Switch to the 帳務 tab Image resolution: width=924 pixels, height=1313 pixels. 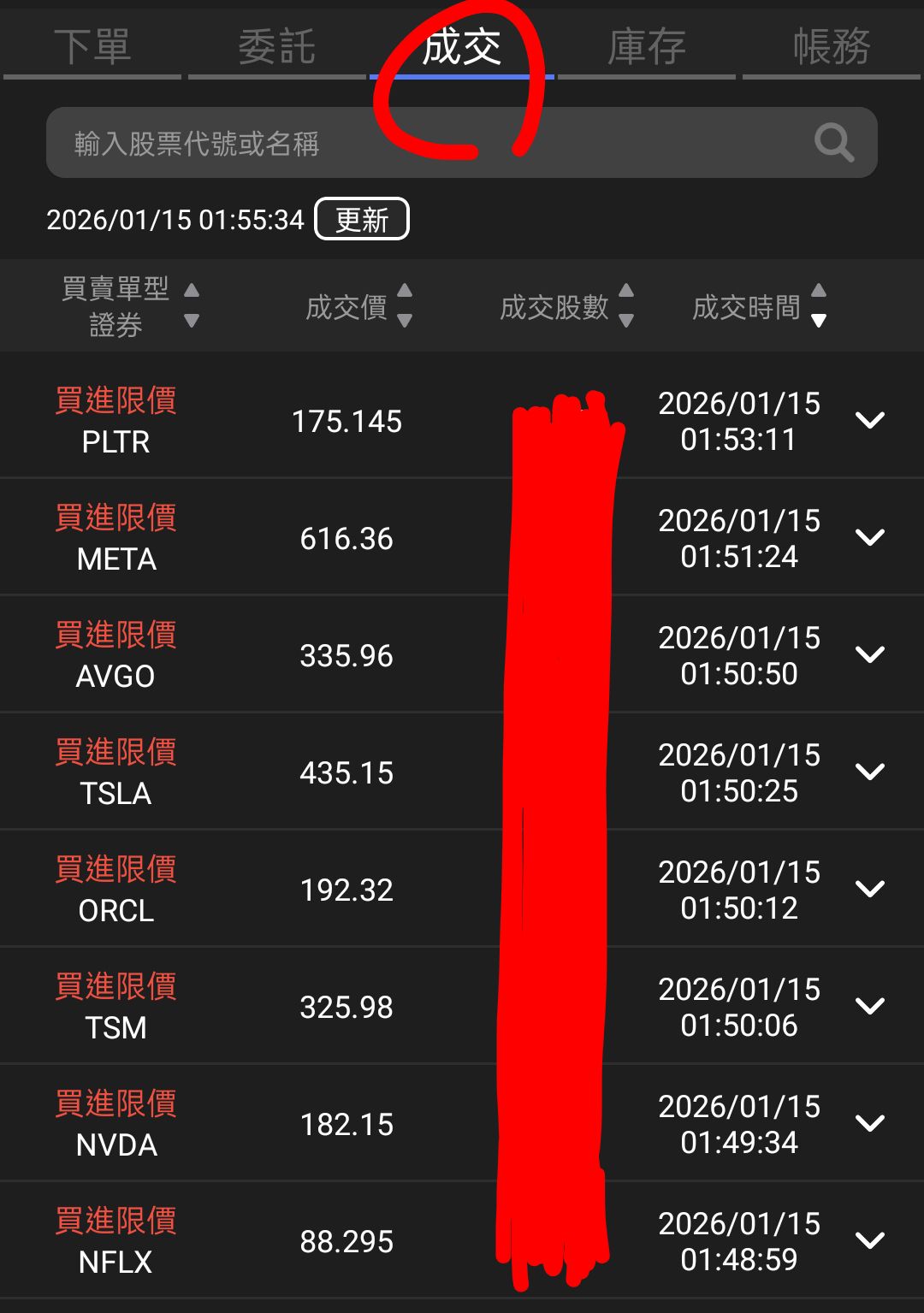pyautogui.click(x=831, y=47)
